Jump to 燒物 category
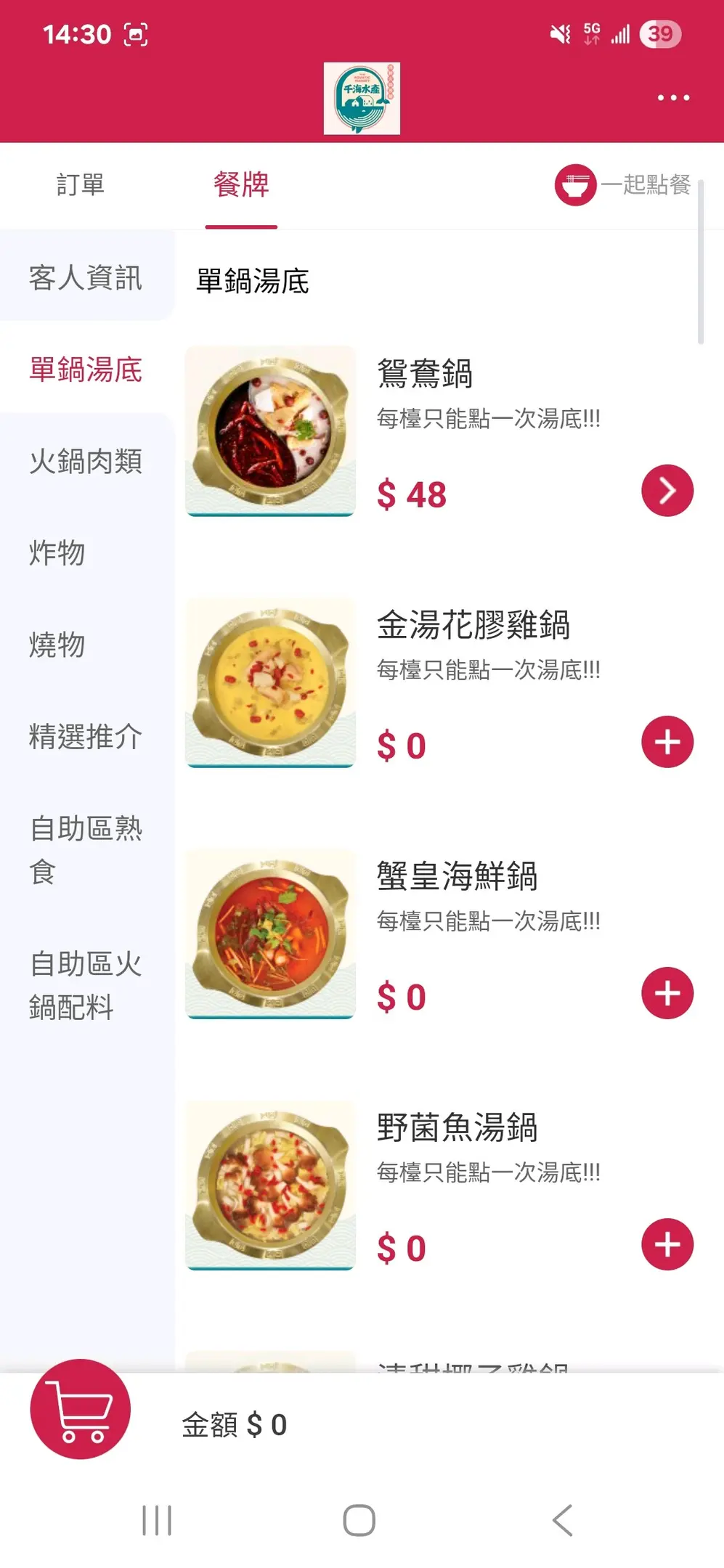This screenshot has height=1568, width=724. click(x=57, y=645)
